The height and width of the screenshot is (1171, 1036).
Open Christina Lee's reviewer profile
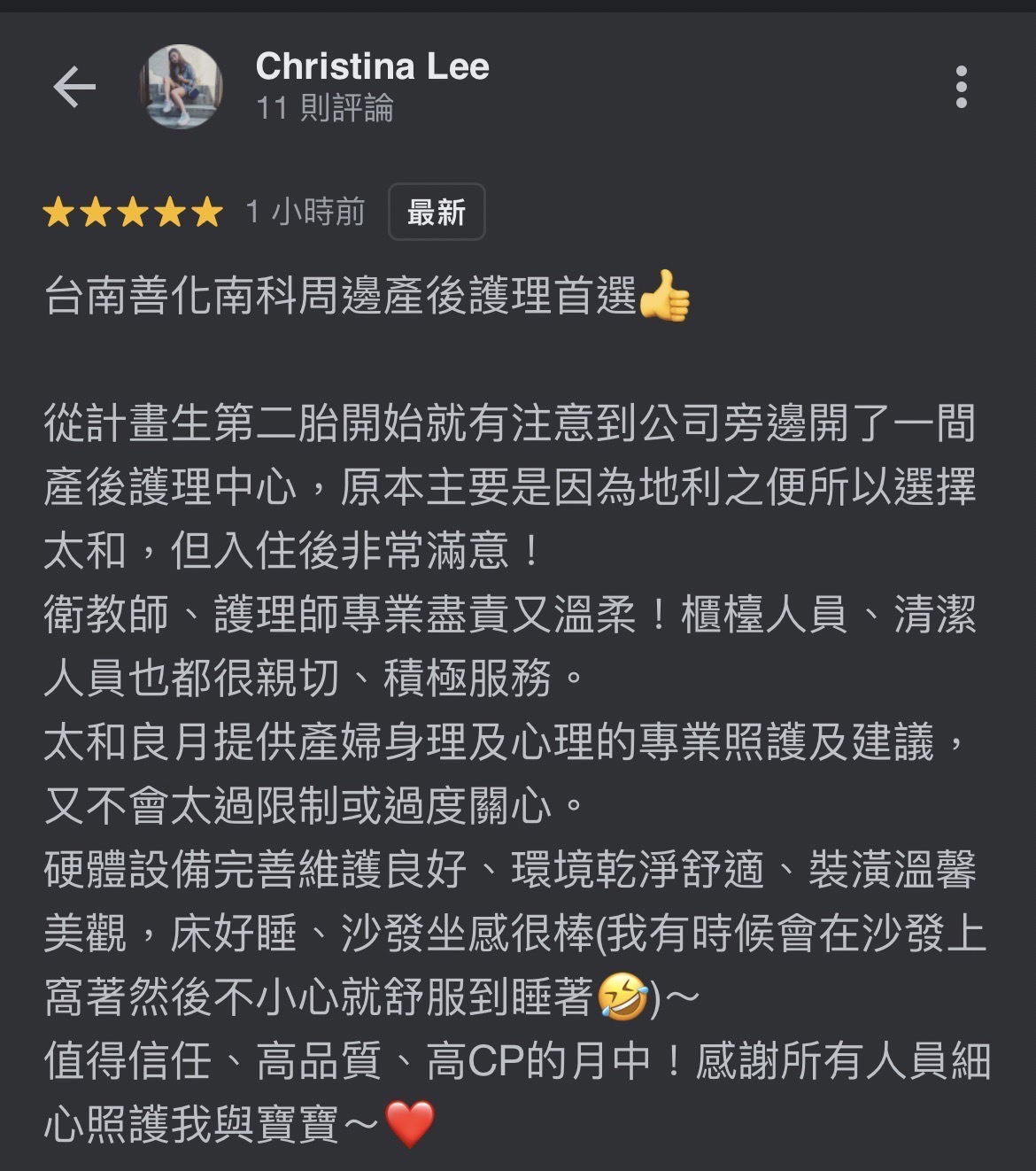click(x=371, y=67)
